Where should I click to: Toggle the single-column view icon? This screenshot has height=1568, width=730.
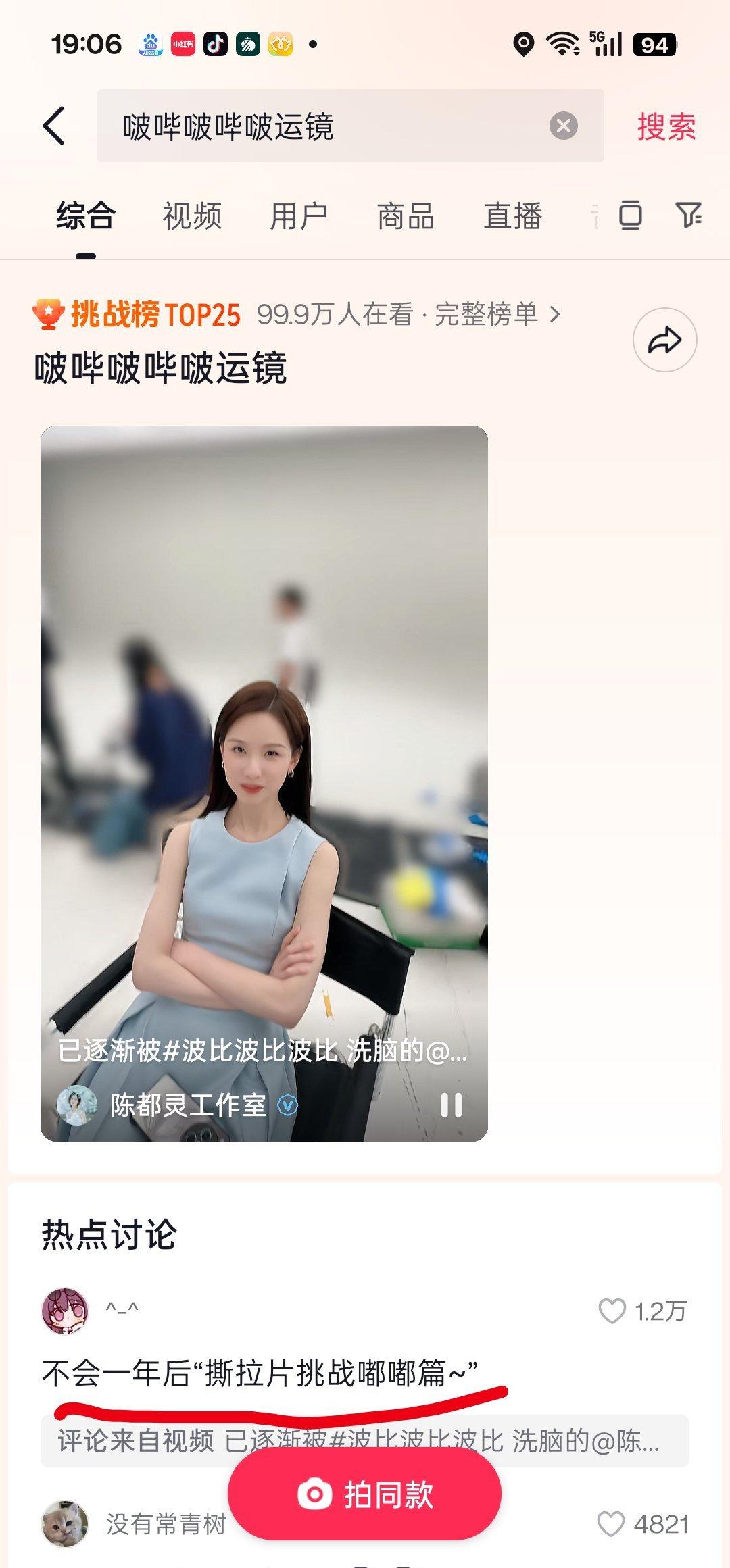(x=630, y=215)
